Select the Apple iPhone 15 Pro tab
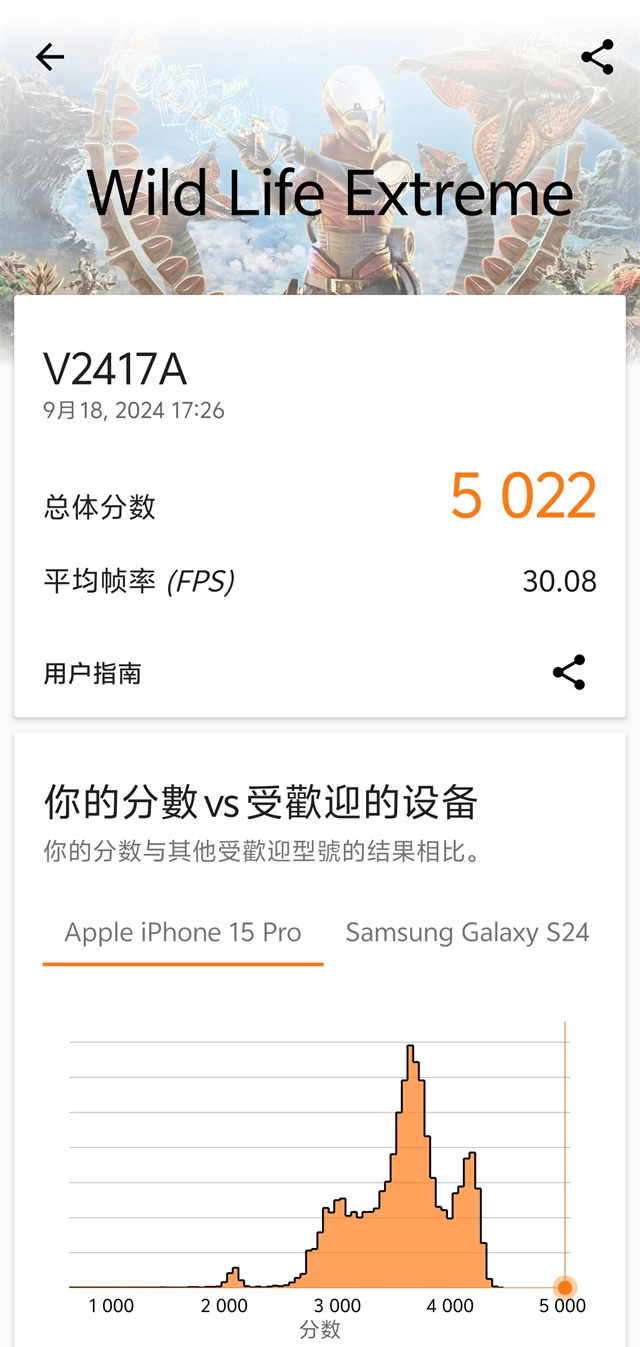This screenshot has width=640, height=1347. pos(183,933)
